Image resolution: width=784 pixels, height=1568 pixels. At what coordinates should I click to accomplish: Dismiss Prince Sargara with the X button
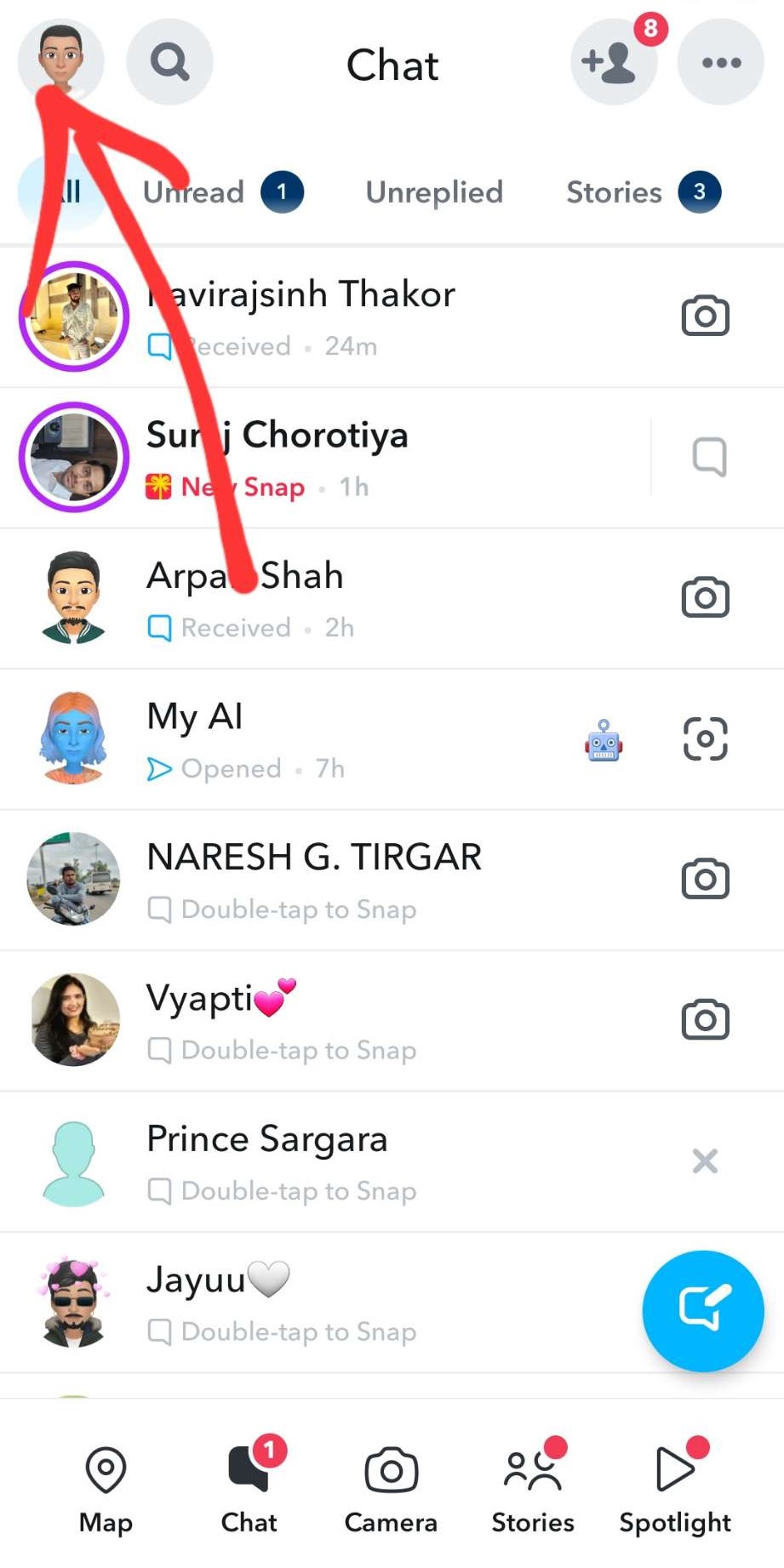(704, 1161)
